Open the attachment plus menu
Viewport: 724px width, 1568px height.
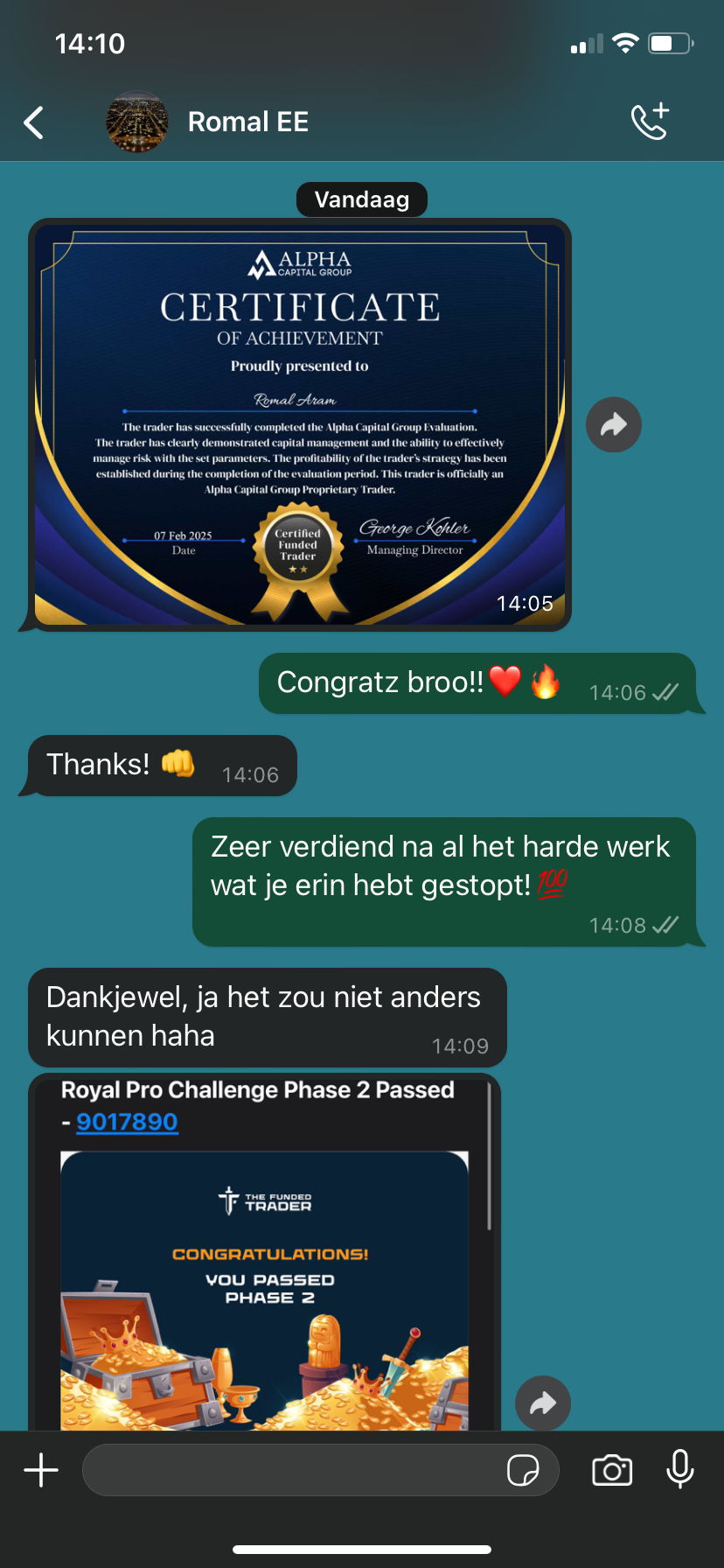41,1470
